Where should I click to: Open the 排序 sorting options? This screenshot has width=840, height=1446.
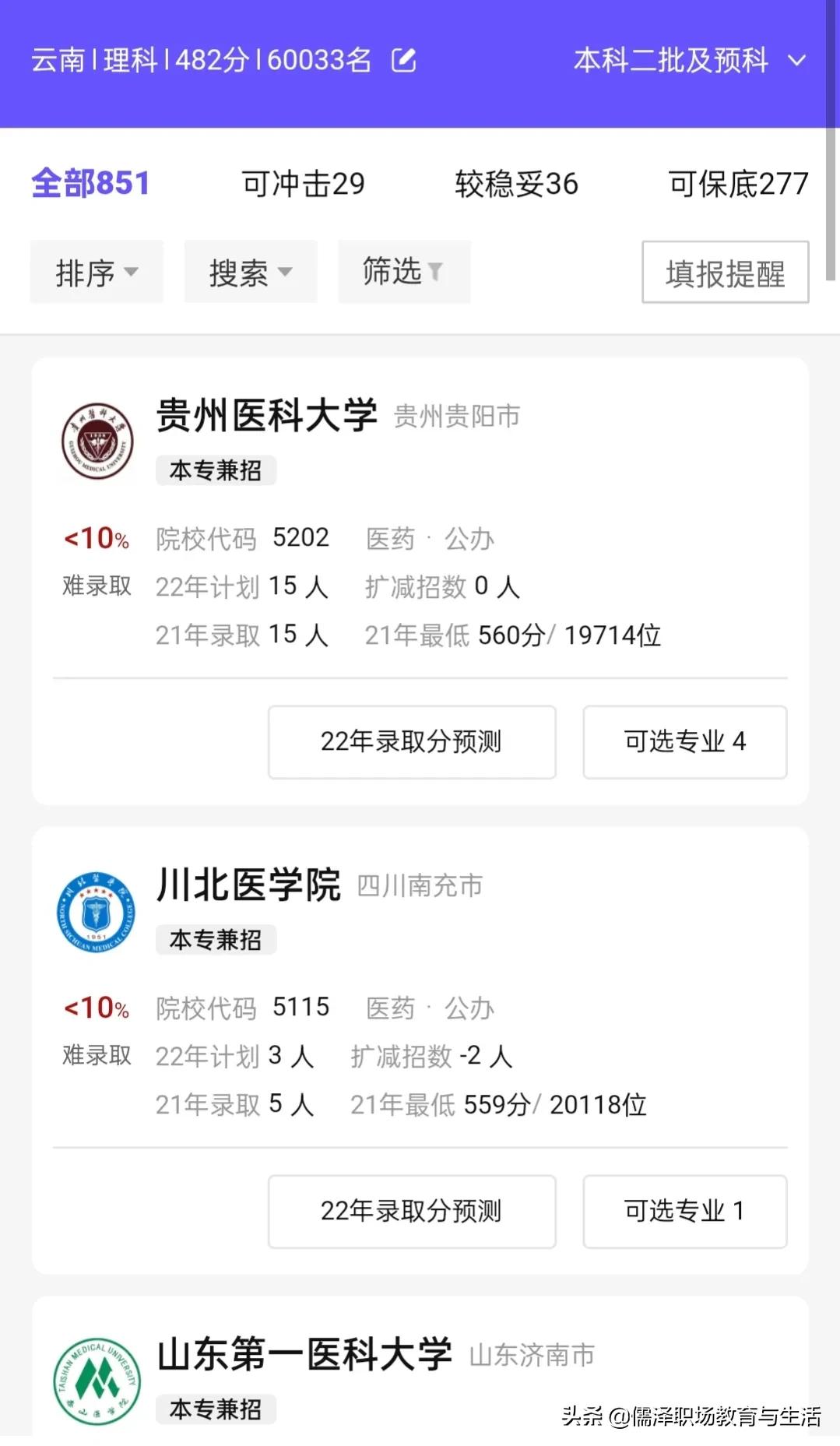tap(96, 272)
